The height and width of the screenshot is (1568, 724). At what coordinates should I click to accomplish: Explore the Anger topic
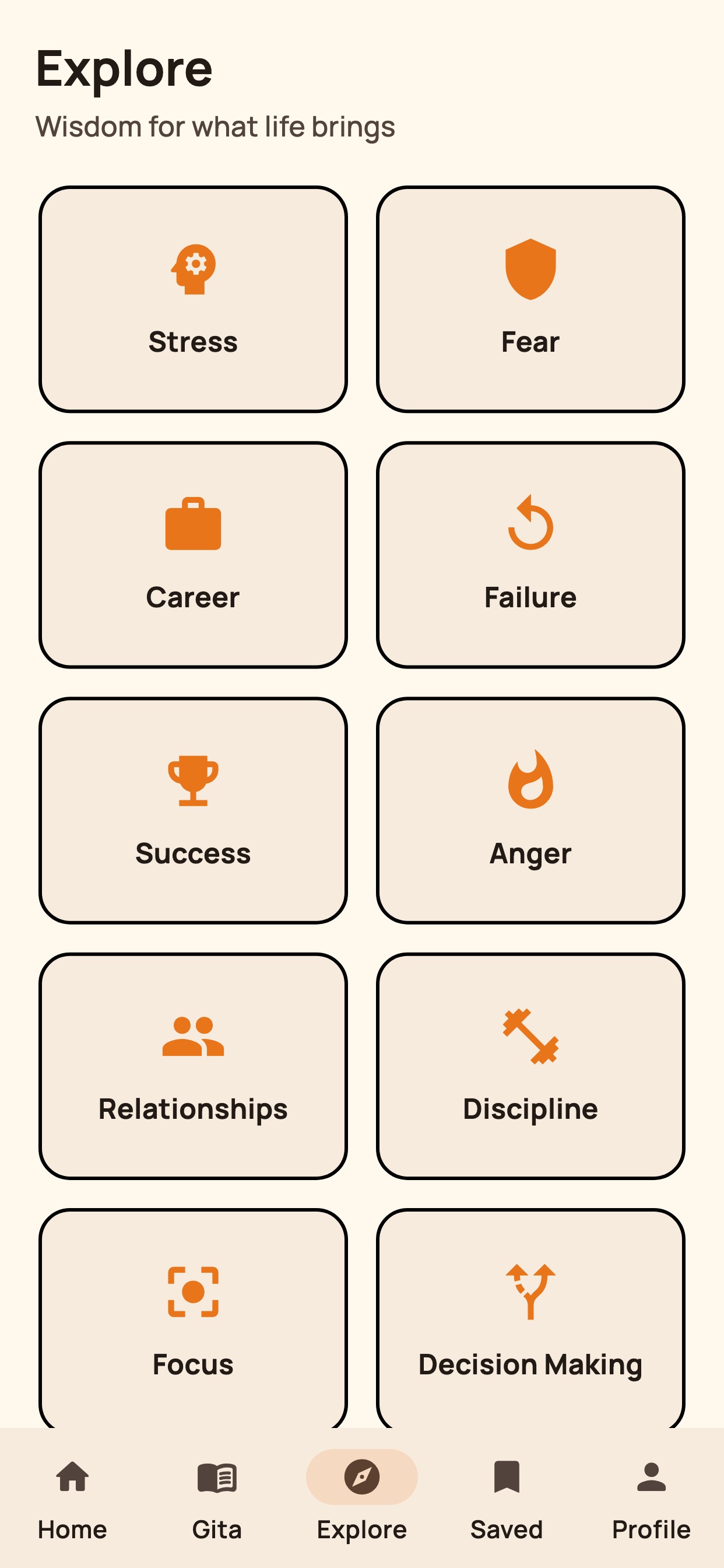530,811
